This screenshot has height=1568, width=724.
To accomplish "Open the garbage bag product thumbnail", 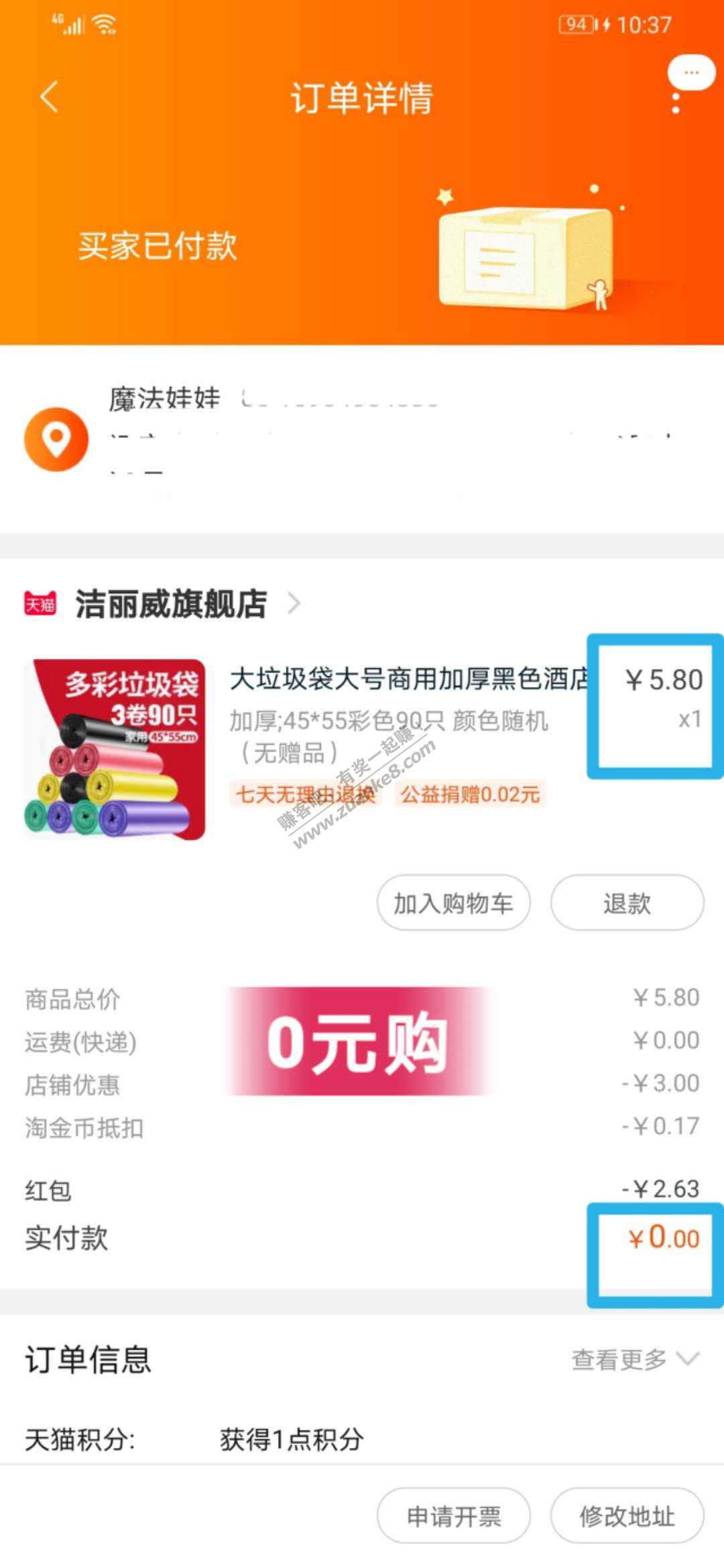I will point(115,749).
